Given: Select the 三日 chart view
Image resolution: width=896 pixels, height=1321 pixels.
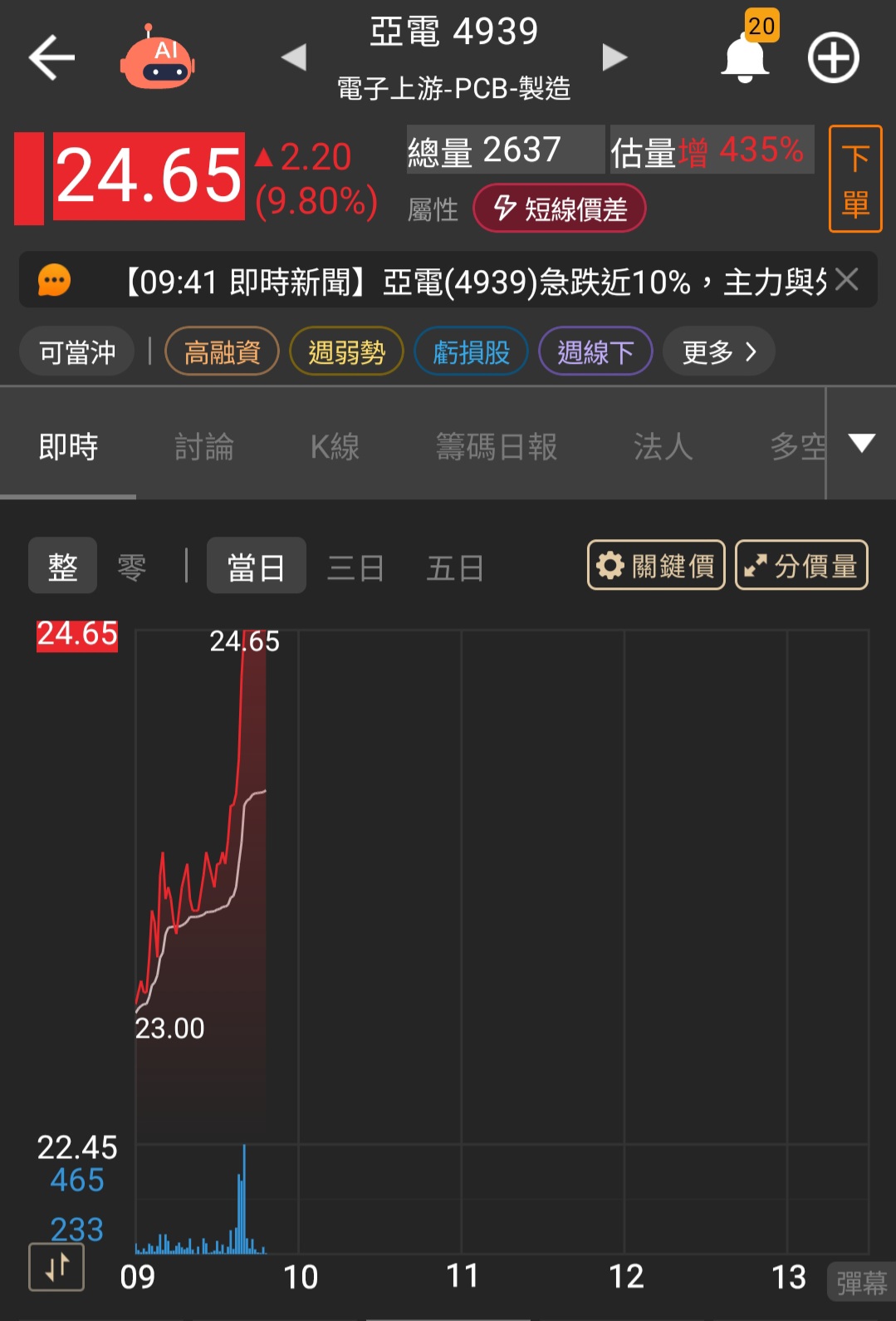Looking at the screenshot, I should 355,567.
